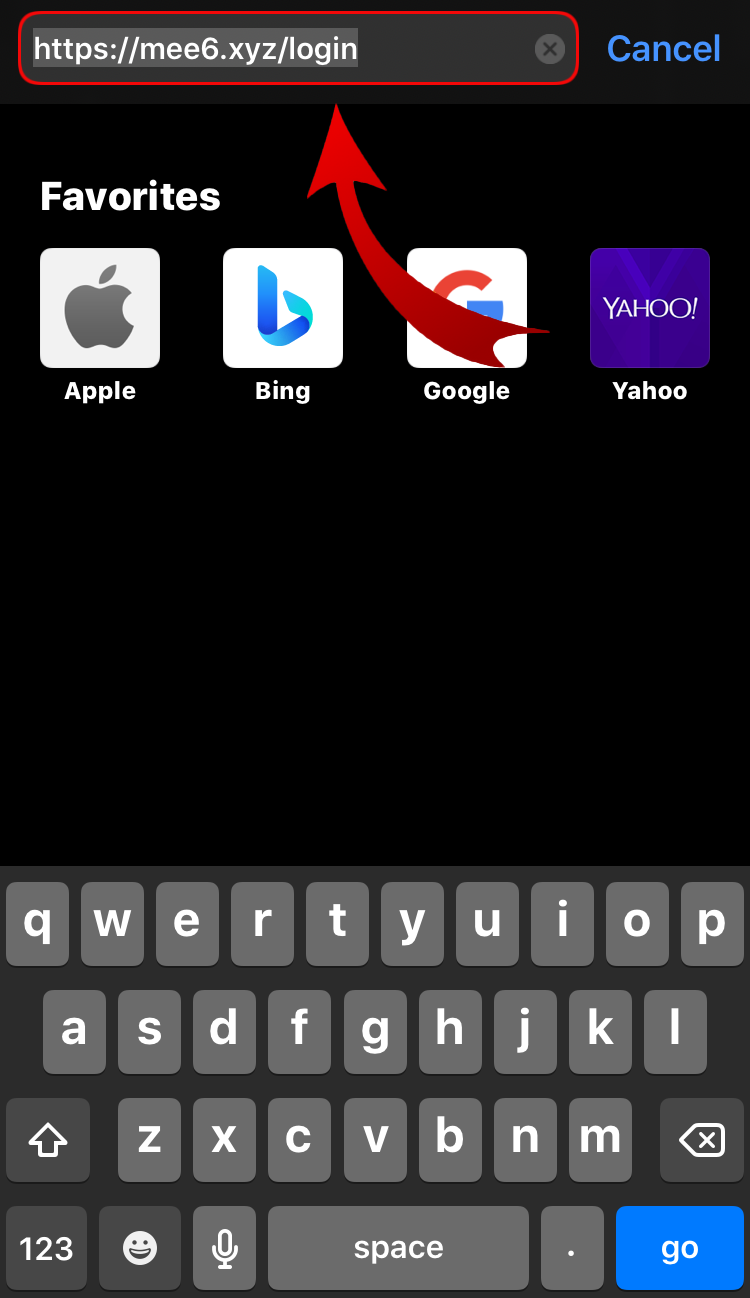Hit the blue go key

click(680, 1247)
